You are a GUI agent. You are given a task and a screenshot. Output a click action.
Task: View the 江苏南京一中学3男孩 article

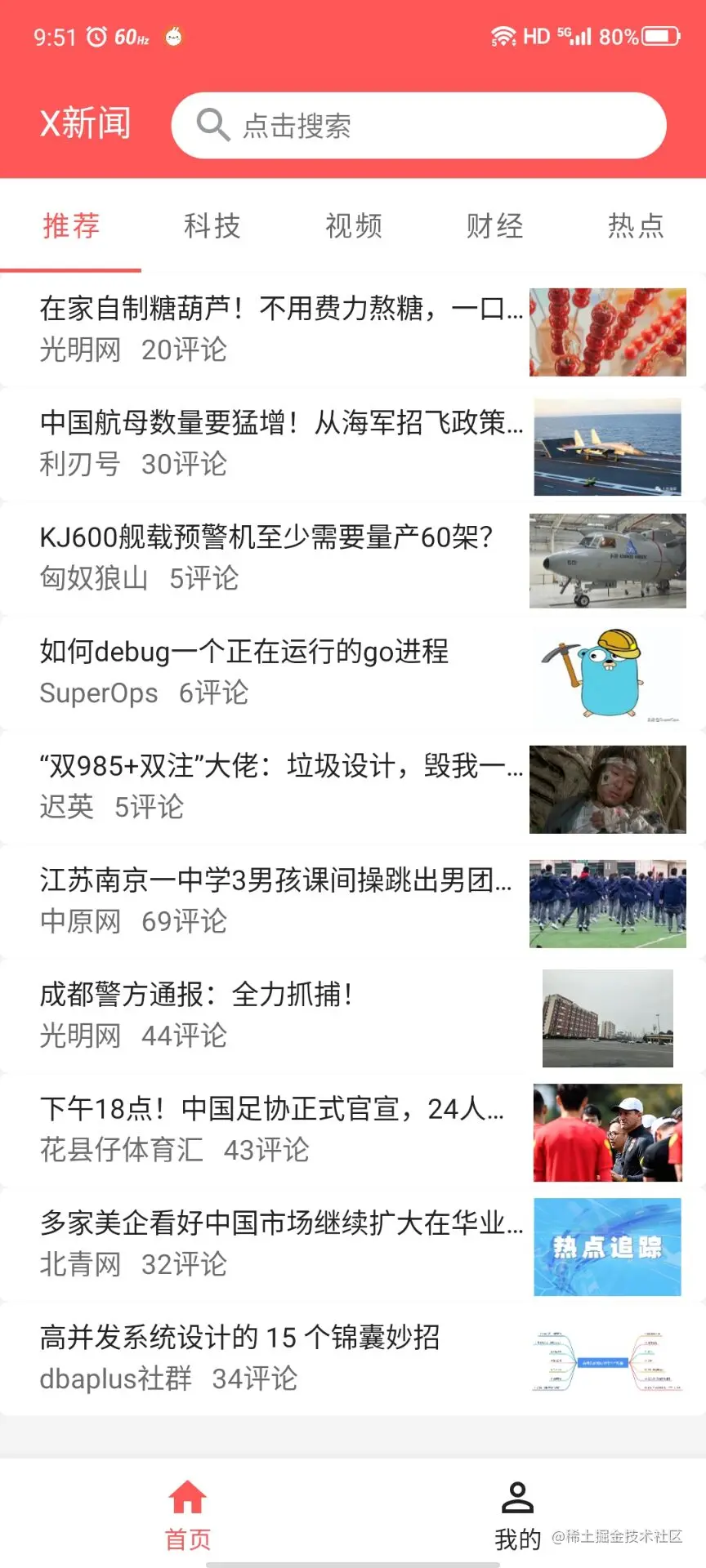coord(276,880)
